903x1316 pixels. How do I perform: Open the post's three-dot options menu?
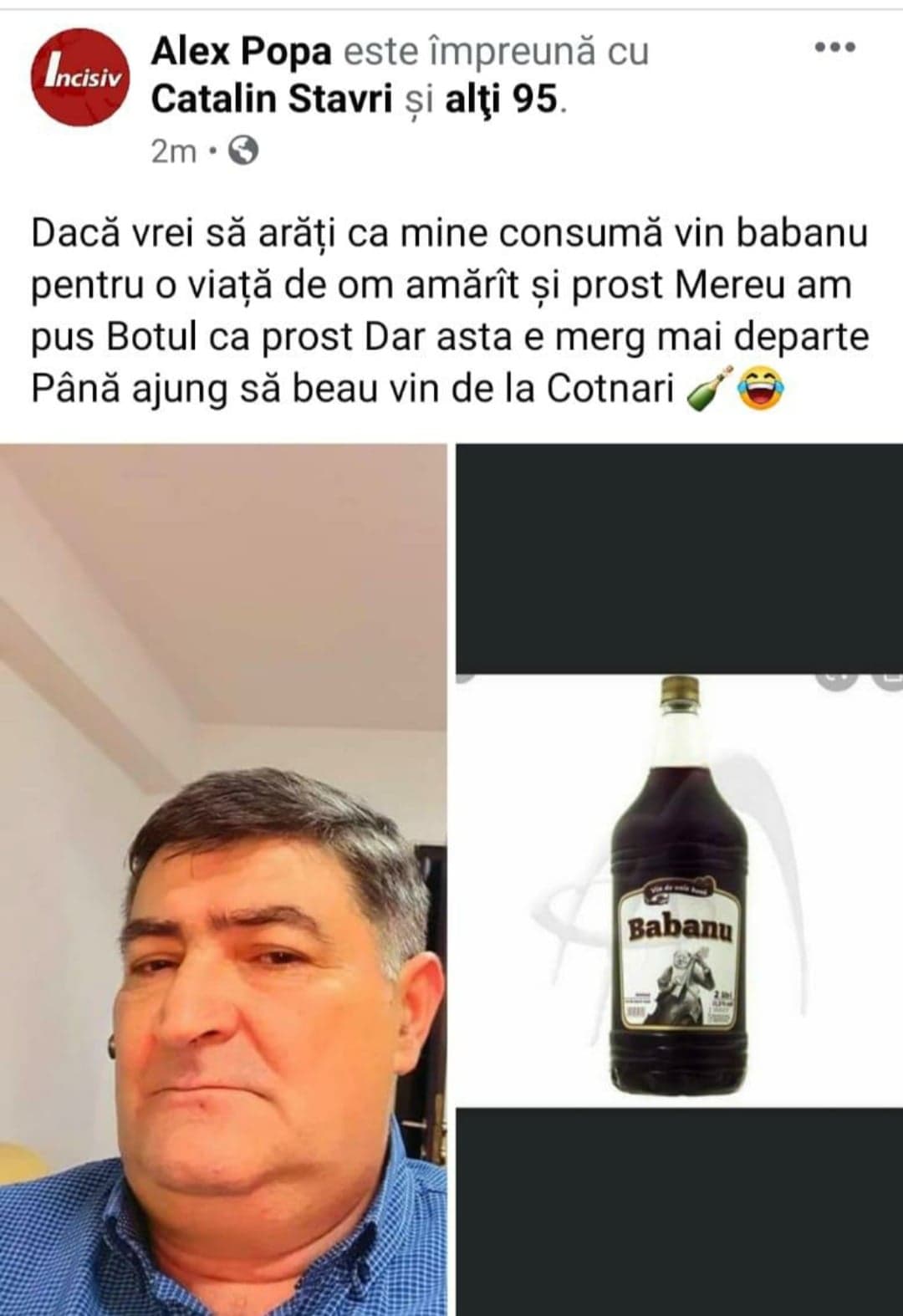pos(835,48)
